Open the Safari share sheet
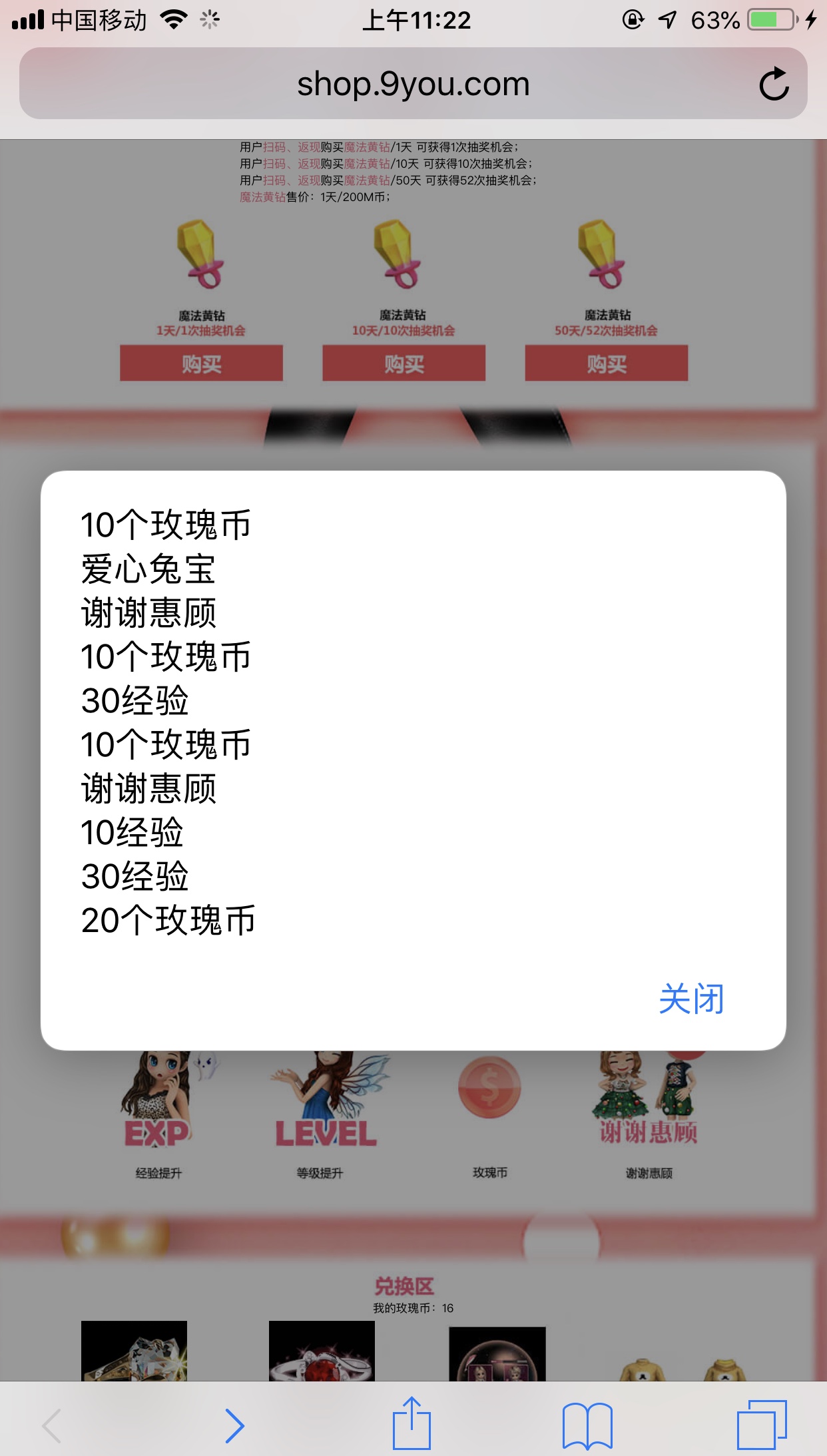827x1456 pixels. (x=412, y=1424)
